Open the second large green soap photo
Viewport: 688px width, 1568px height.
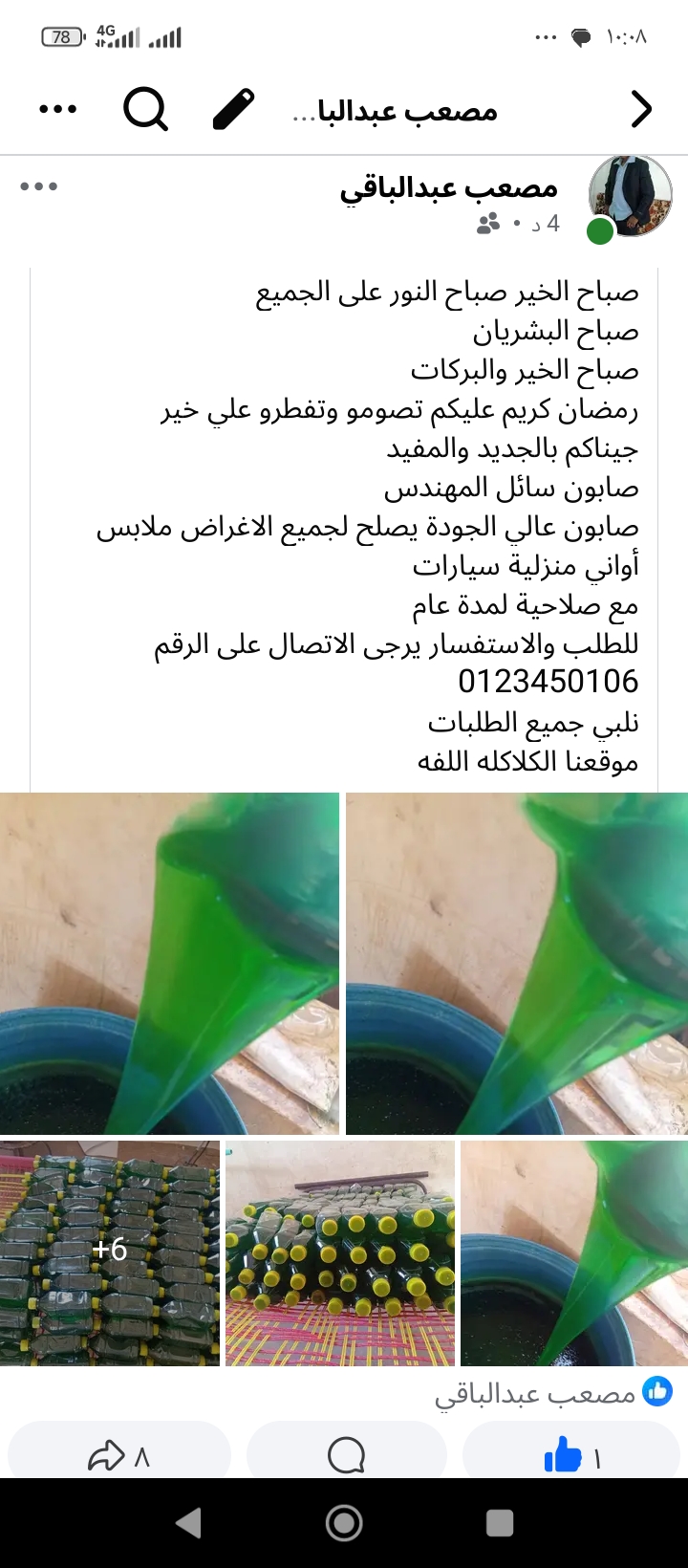(x=170, y=964)
